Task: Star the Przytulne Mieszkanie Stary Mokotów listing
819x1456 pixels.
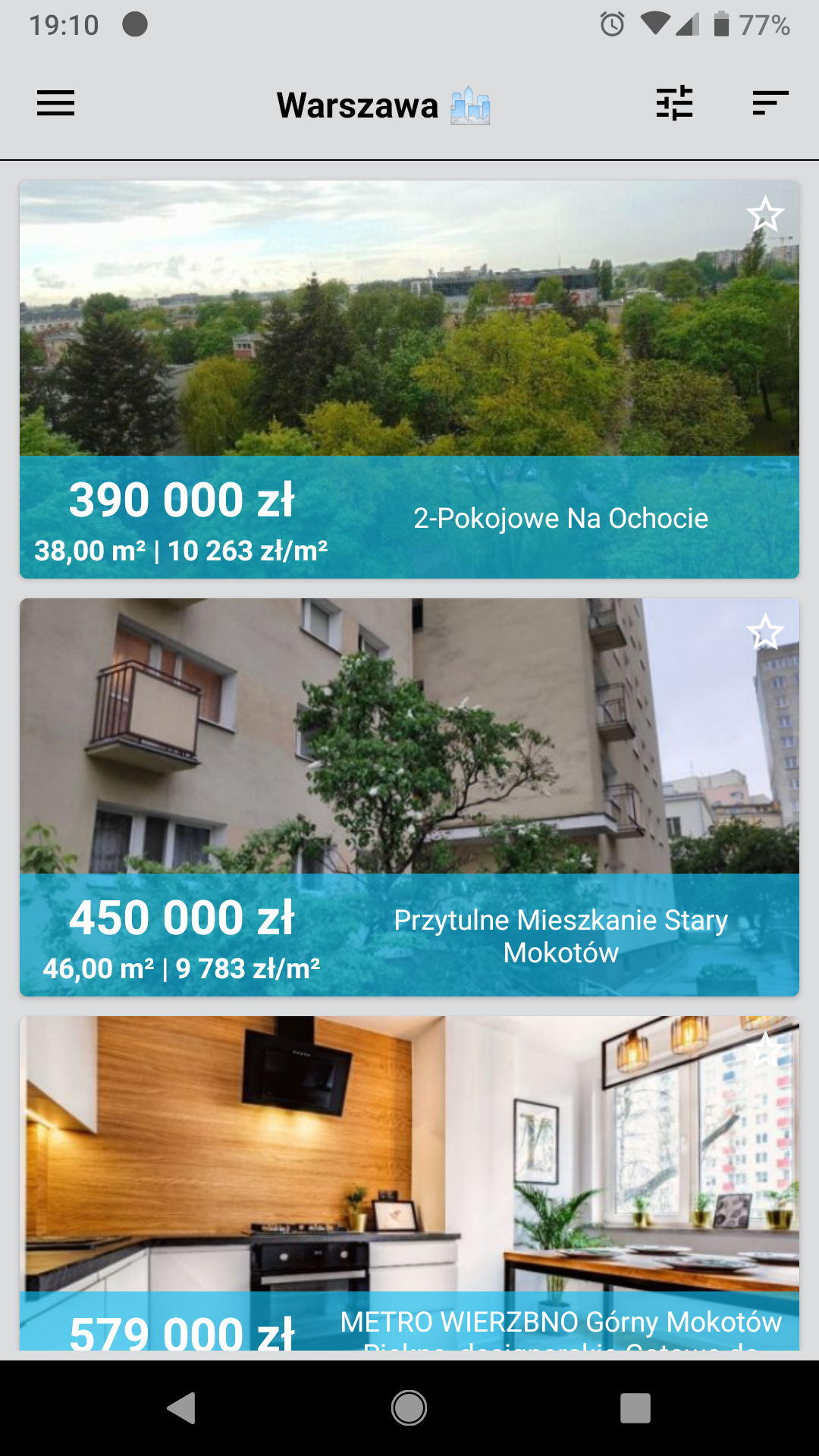Action: [764, 632]
